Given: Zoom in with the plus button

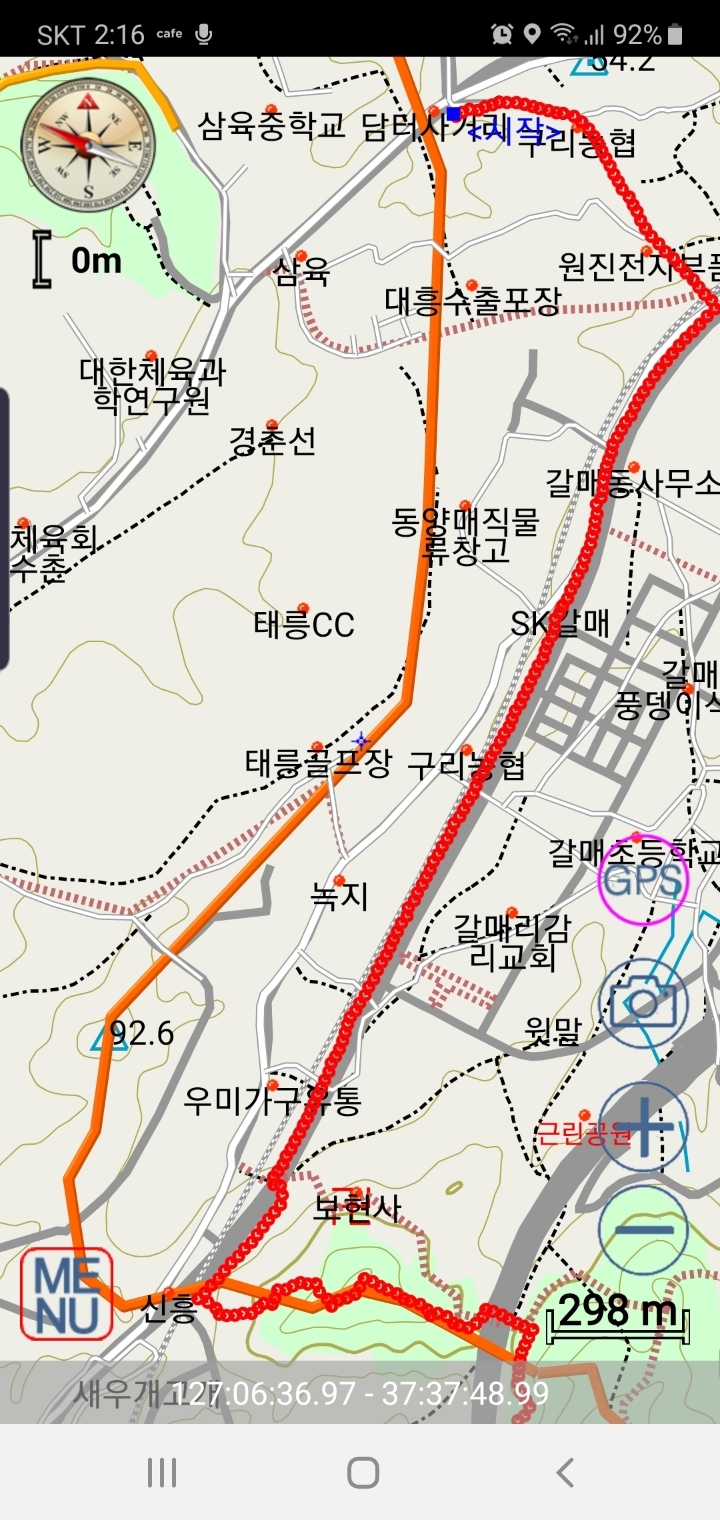Looking at the screenshot, I should point(643,1126).
